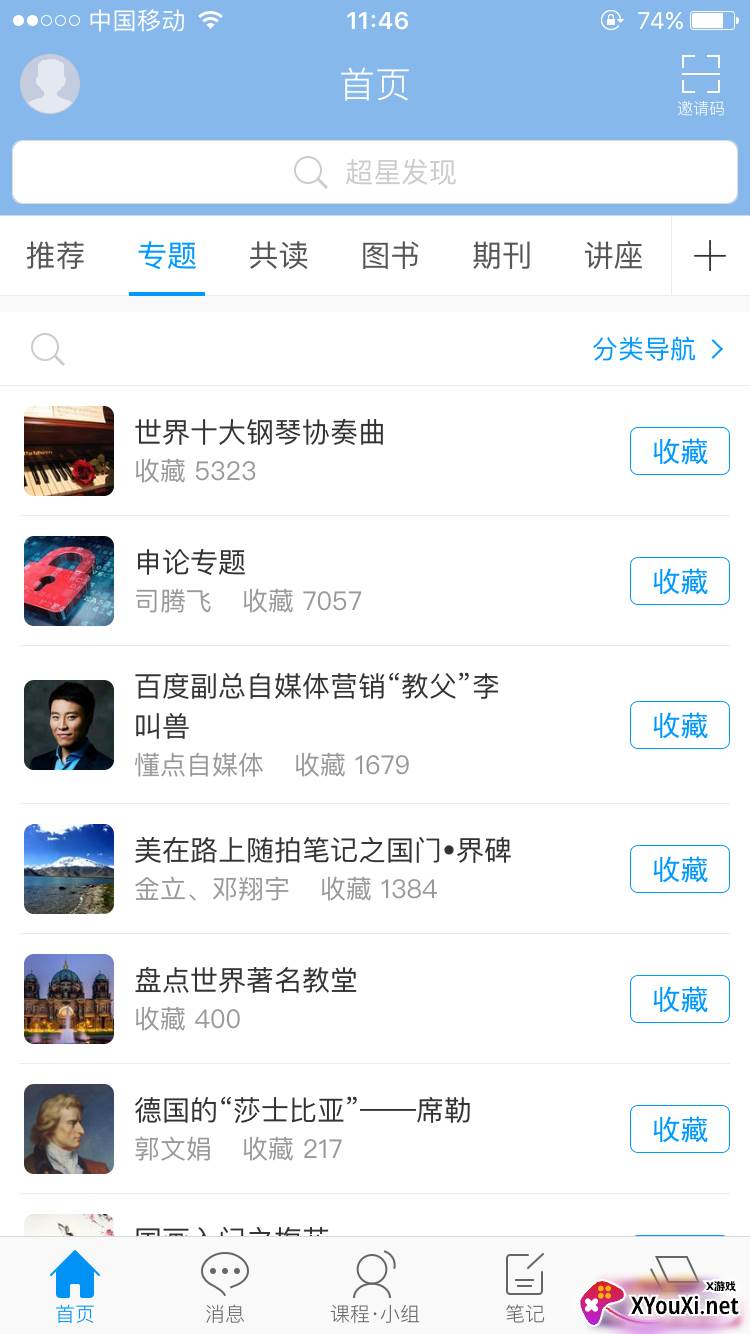Open 美在路上随拍笔记之国门•界碑
This screenshot has width=750, height=1334.
point(322,851)
